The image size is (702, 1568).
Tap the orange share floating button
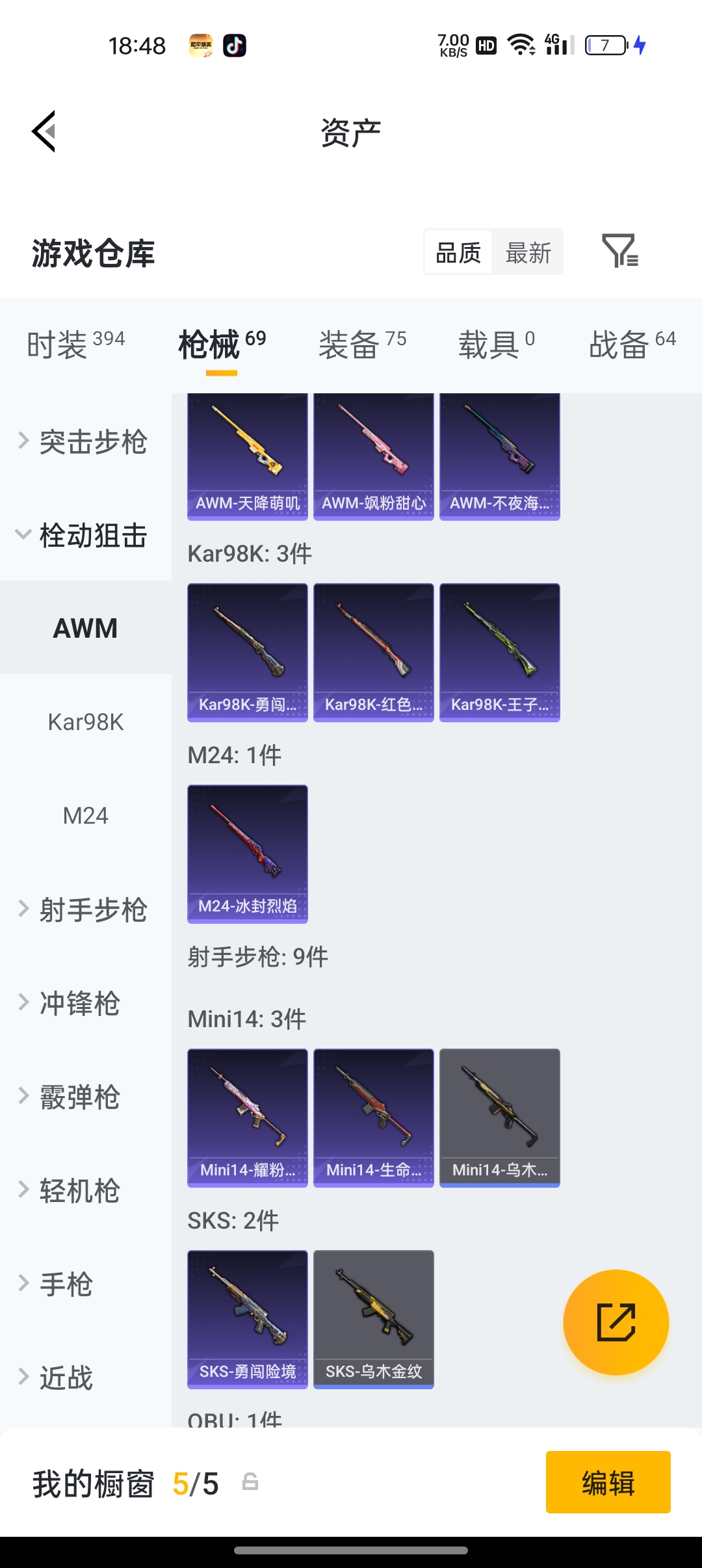[616, 1322]
